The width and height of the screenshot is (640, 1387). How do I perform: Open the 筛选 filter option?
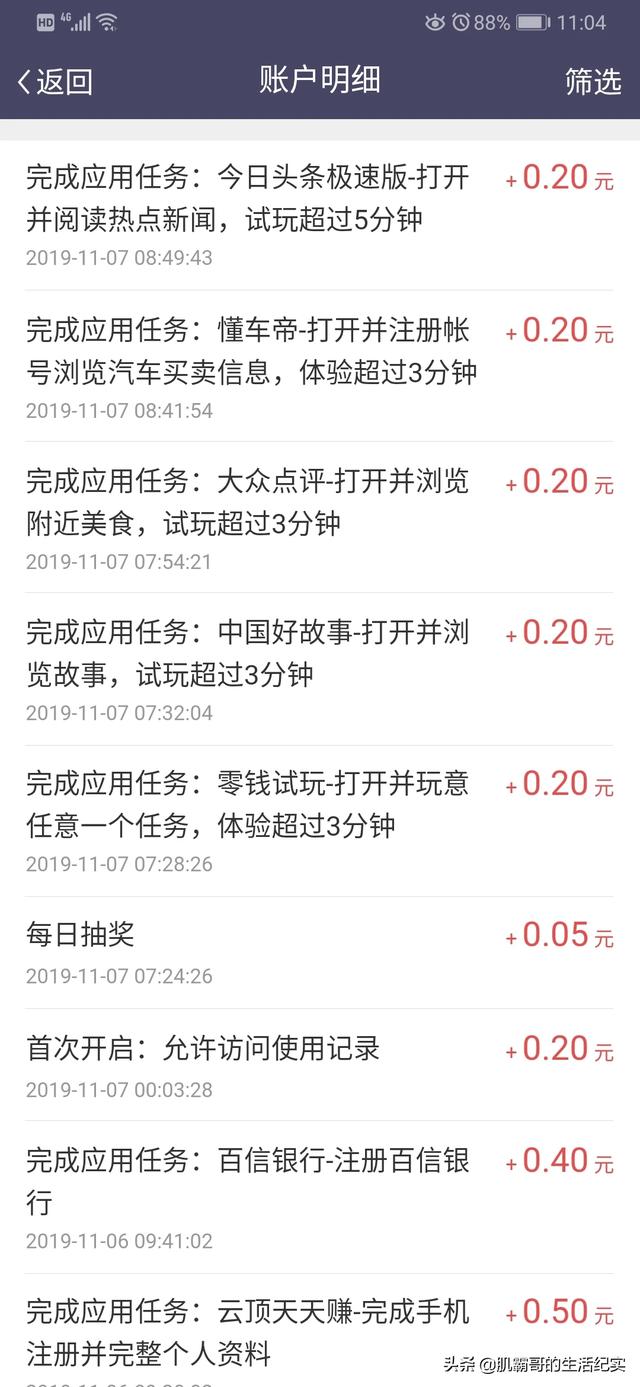[x=593, y=82]
